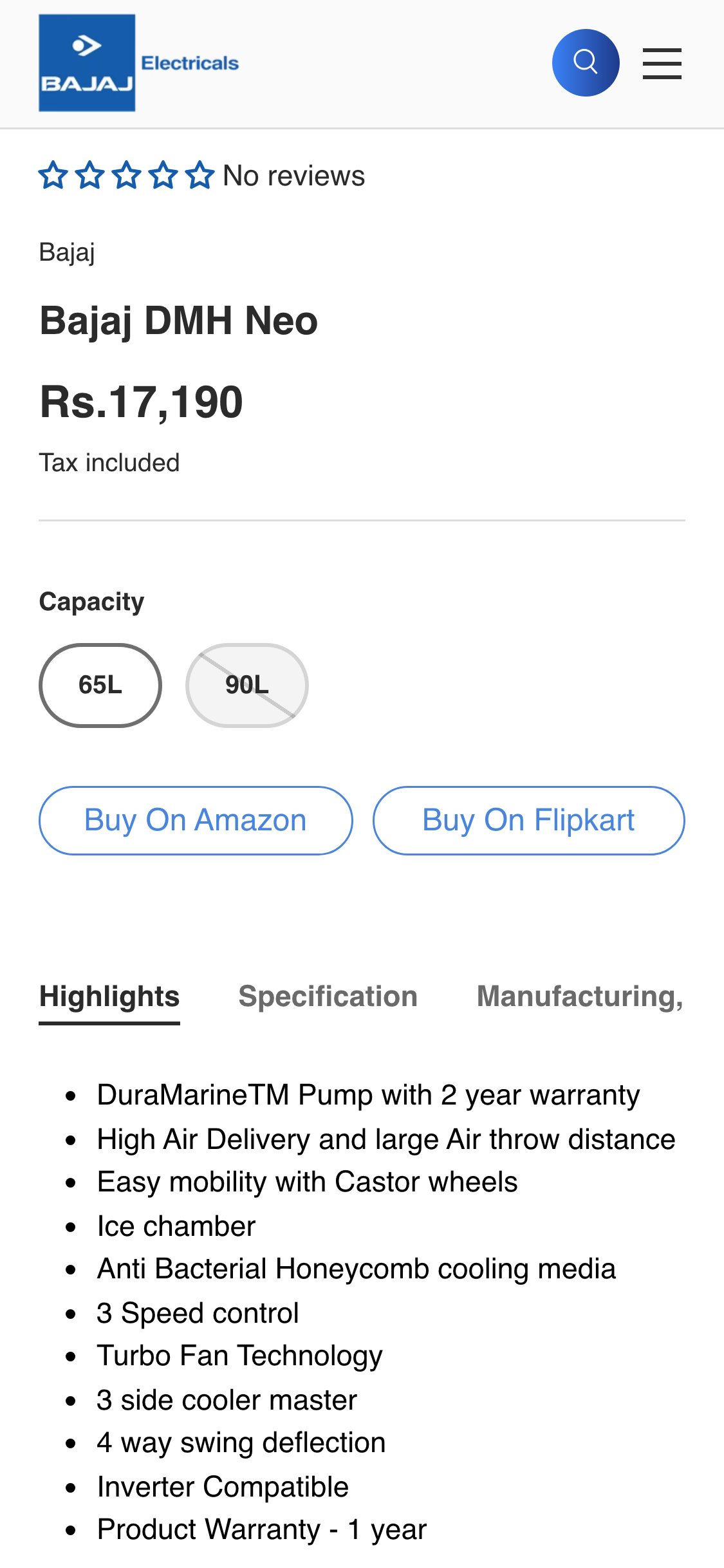The image size is (724, 1568).
Task: Click the product title Bajaj DMH Neo
Action: pos(178,322)
